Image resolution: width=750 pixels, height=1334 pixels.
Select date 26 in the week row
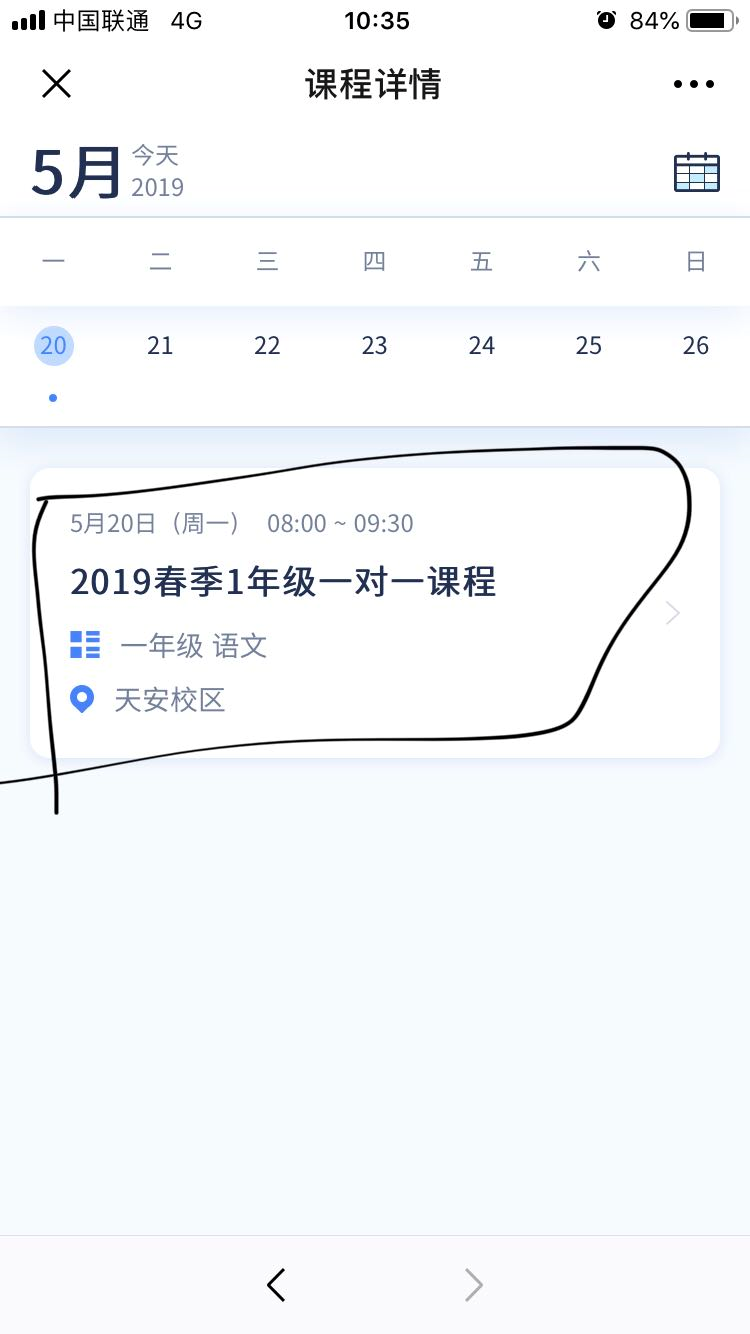click(x=696, y=346)
